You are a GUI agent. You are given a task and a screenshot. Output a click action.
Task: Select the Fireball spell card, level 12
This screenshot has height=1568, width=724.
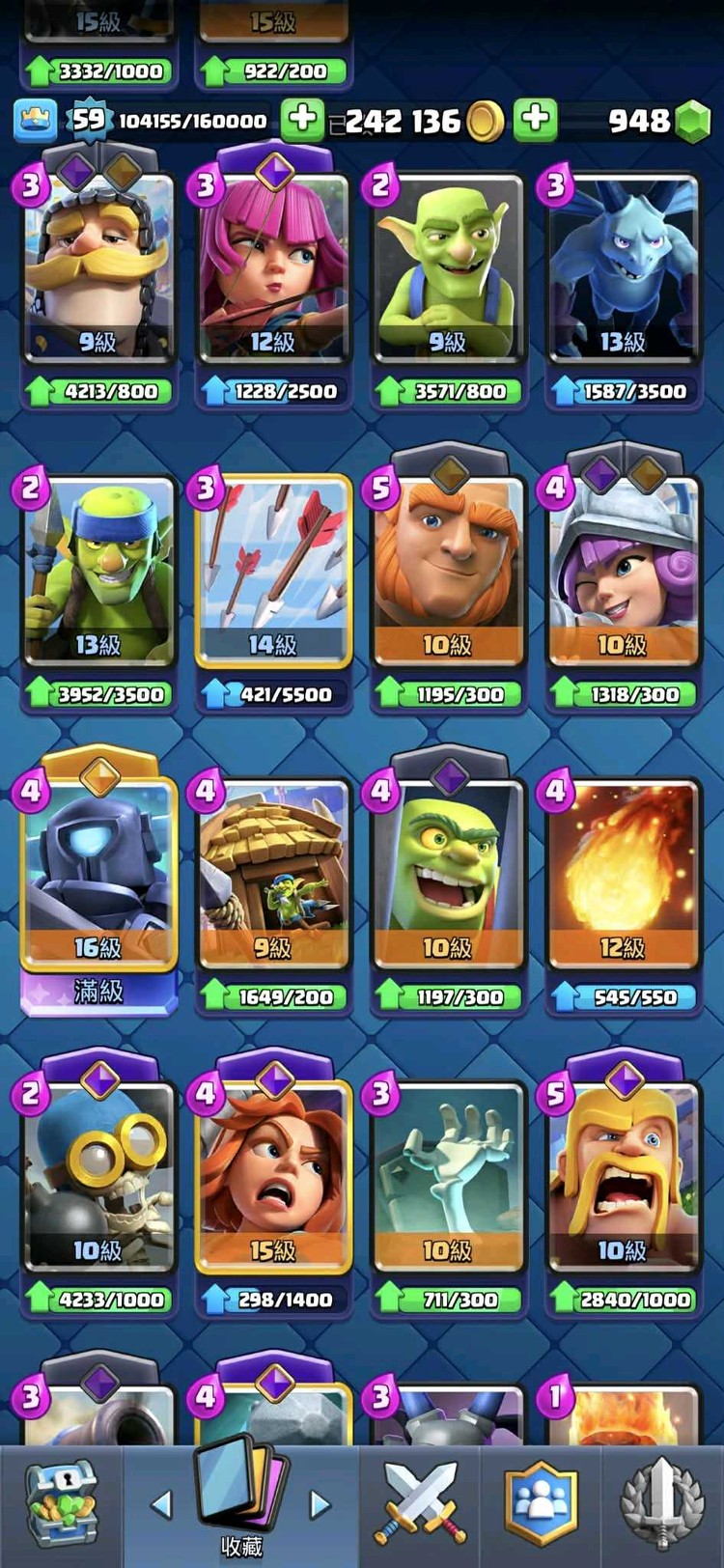[x=623, y=874]
